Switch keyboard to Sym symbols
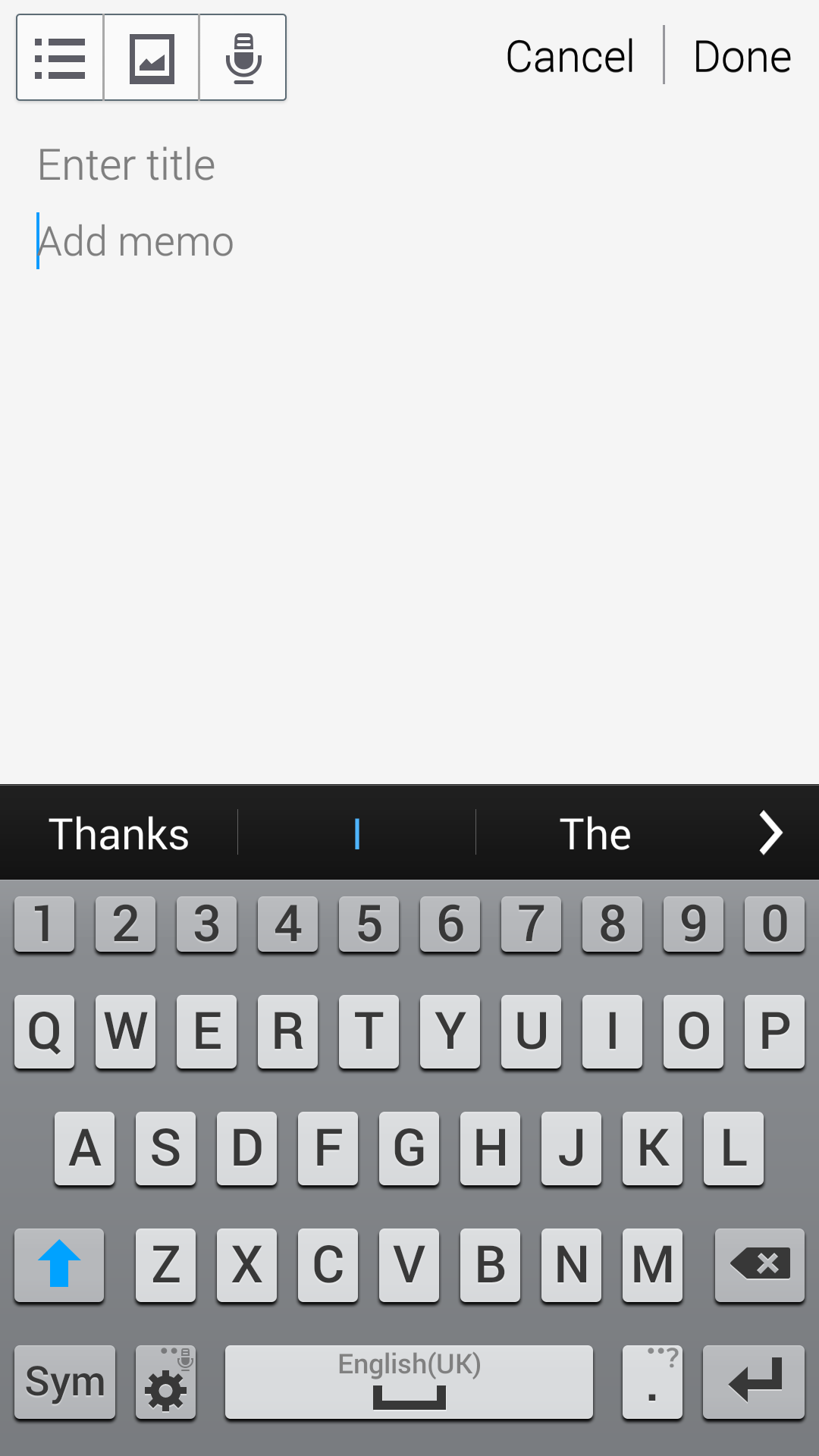Viewport: 819px width, 1456px height. click(65, 1381)
